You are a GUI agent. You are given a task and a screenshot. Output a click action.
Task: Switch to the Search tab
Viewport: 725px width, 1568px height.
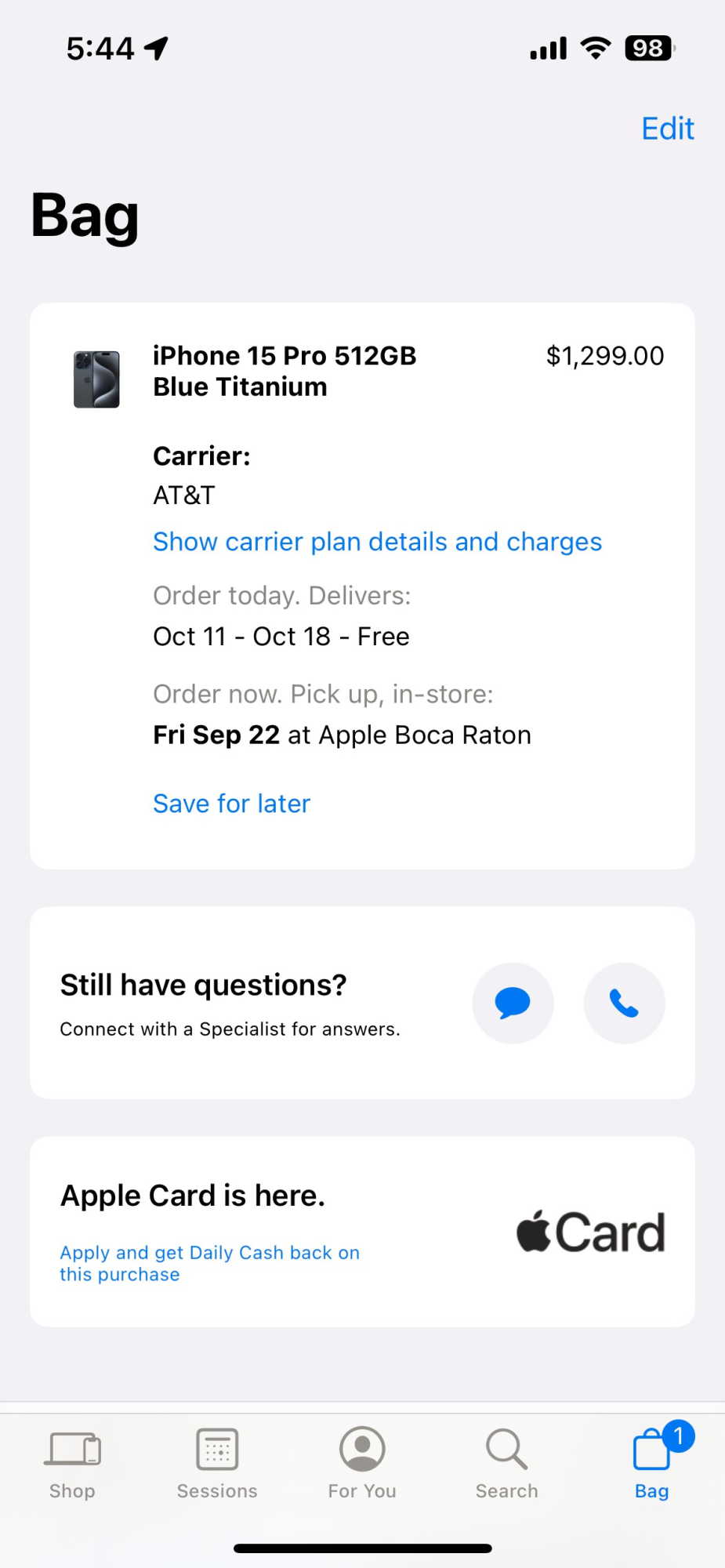pyautogui.click(x=506, y=1463)
